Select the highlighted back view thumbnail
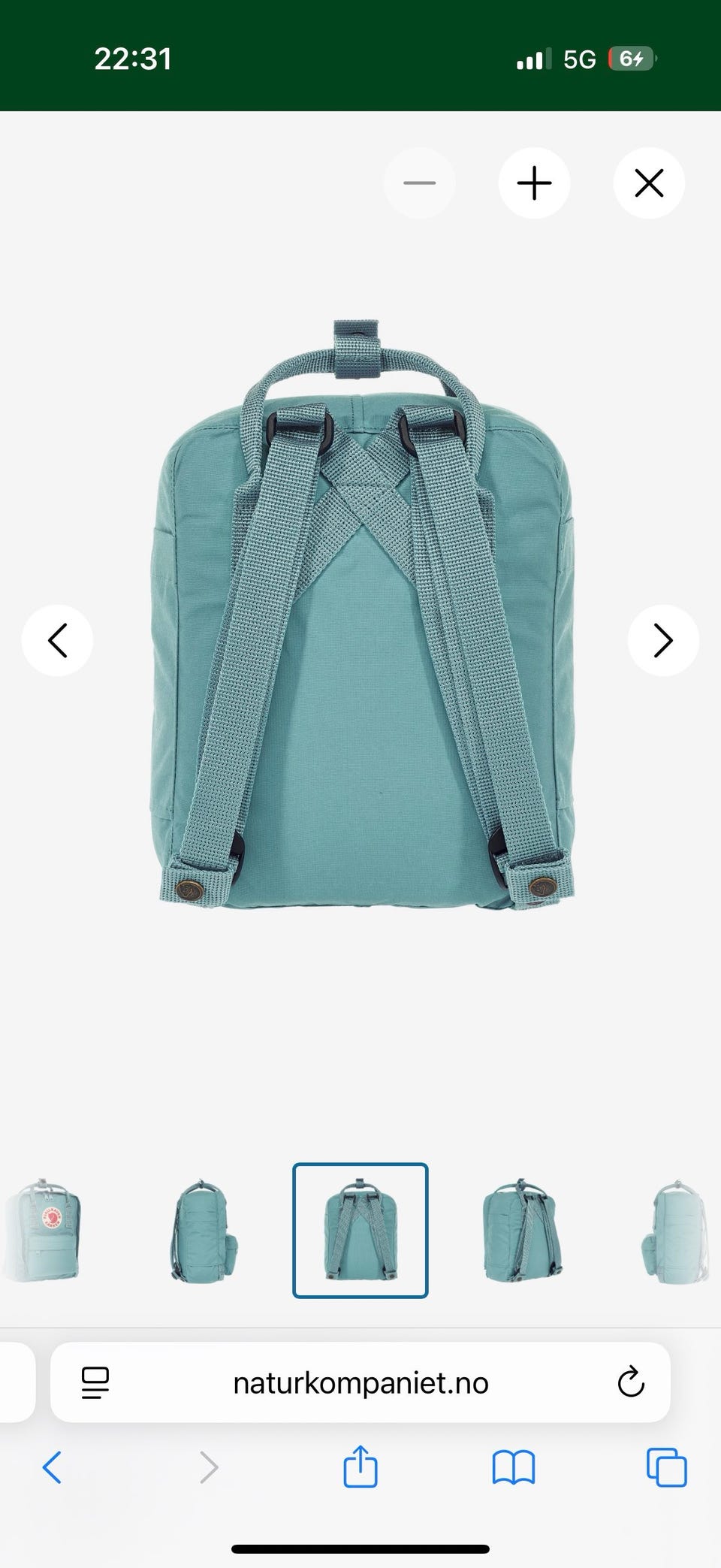Image resolution: width=721 pixels, height=1568 pixels. 360,1231
